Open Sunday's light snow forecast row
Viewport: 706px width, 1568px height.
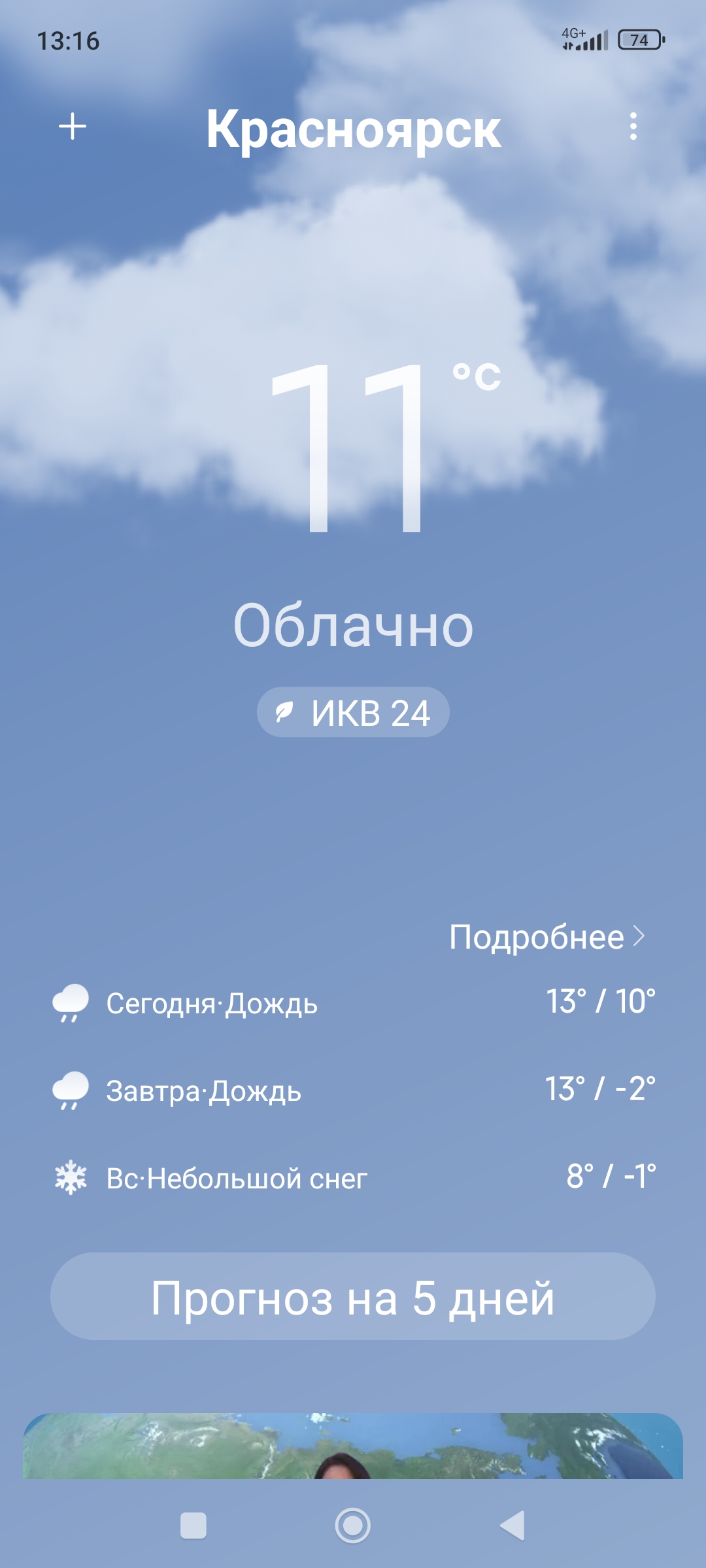353,1178
